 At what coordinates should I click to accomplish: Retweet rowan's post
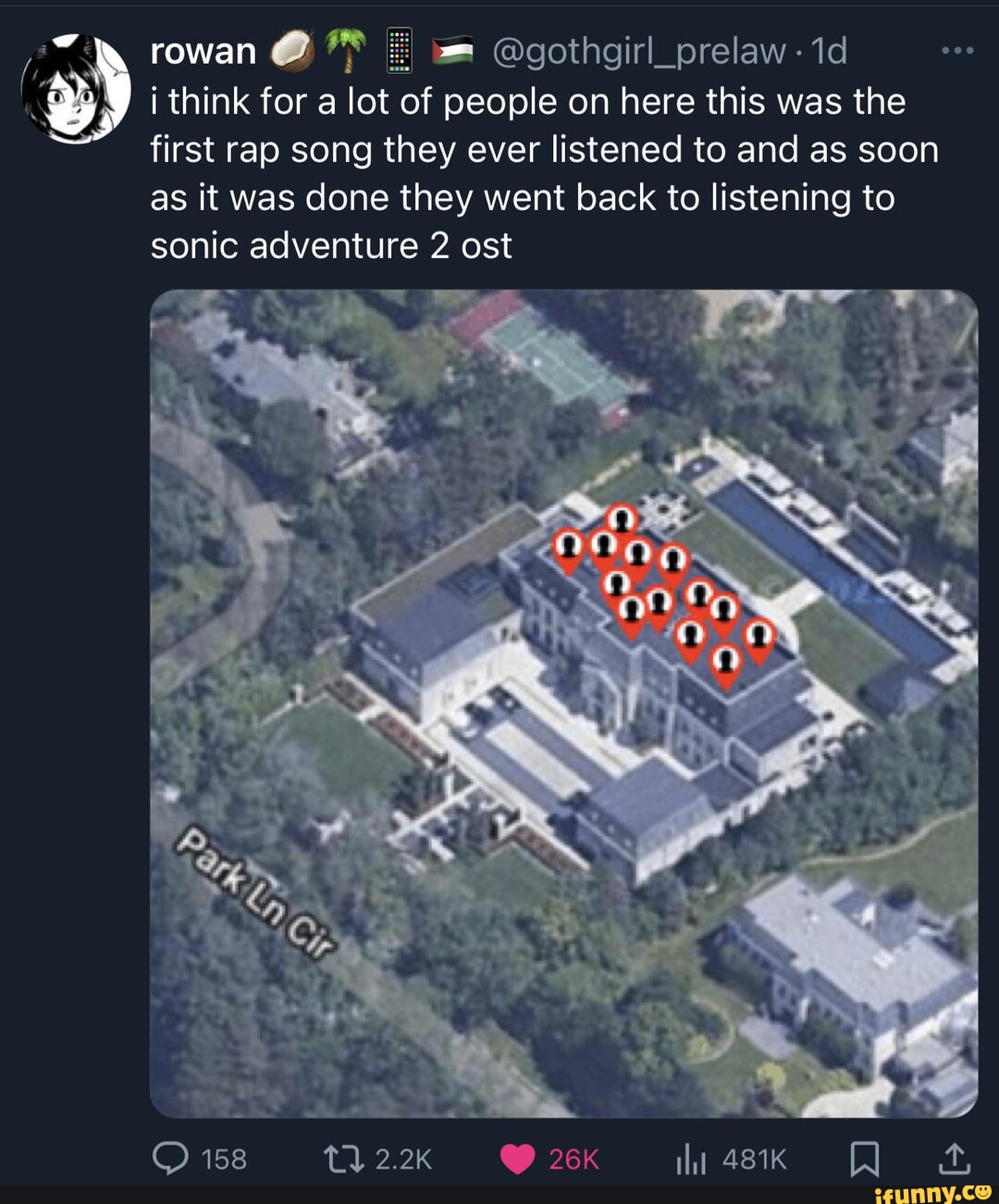tap(344, 1158)
